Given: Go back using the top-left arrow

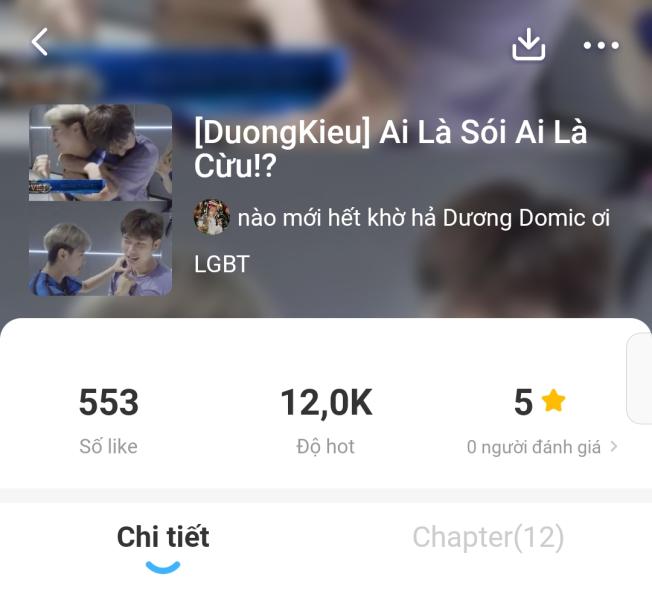Looking at the screenshot, I should click(40, 42).
